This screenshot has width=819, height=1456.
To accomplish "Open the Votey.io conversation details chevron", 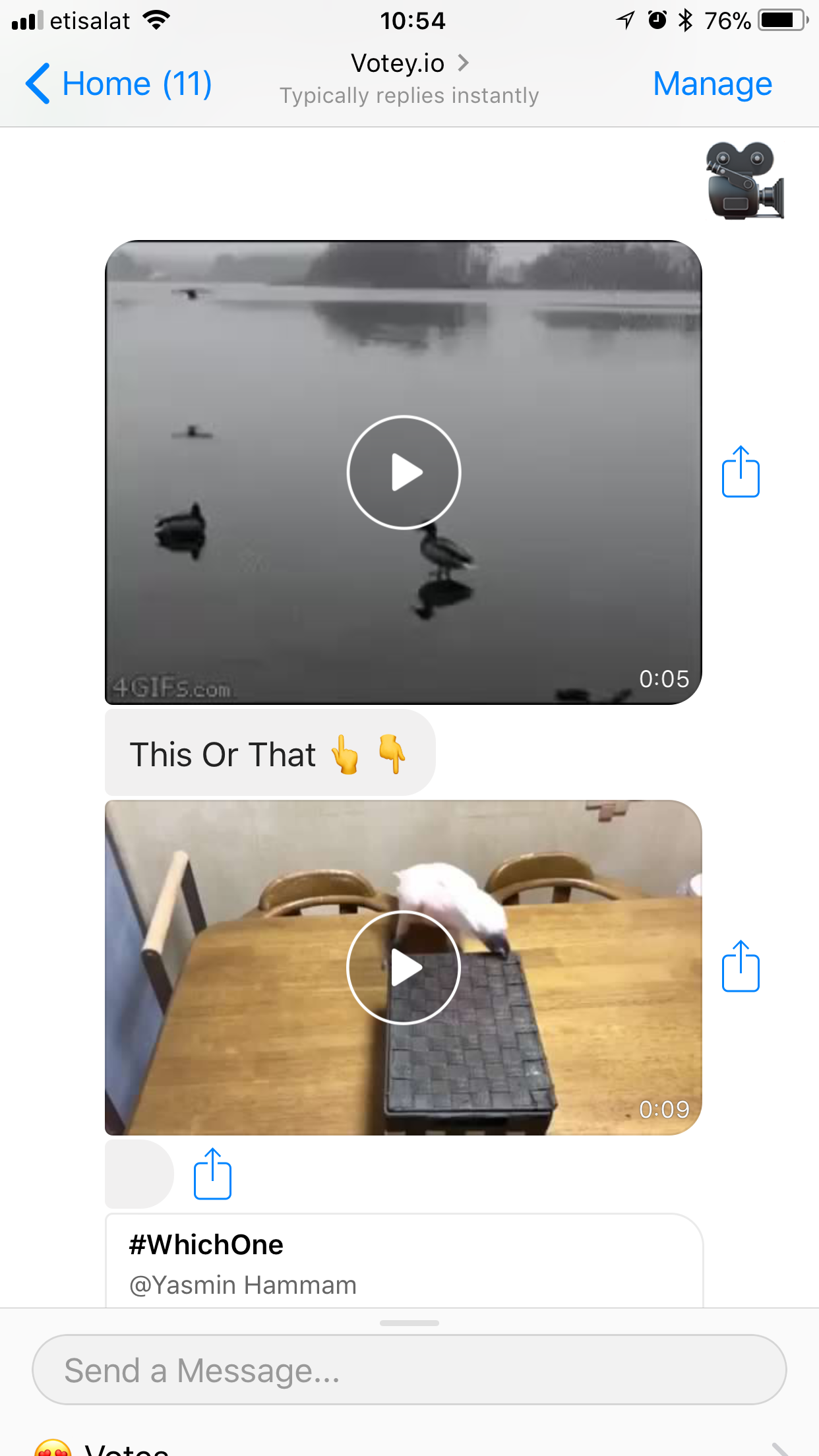I will tap(465, 63).
